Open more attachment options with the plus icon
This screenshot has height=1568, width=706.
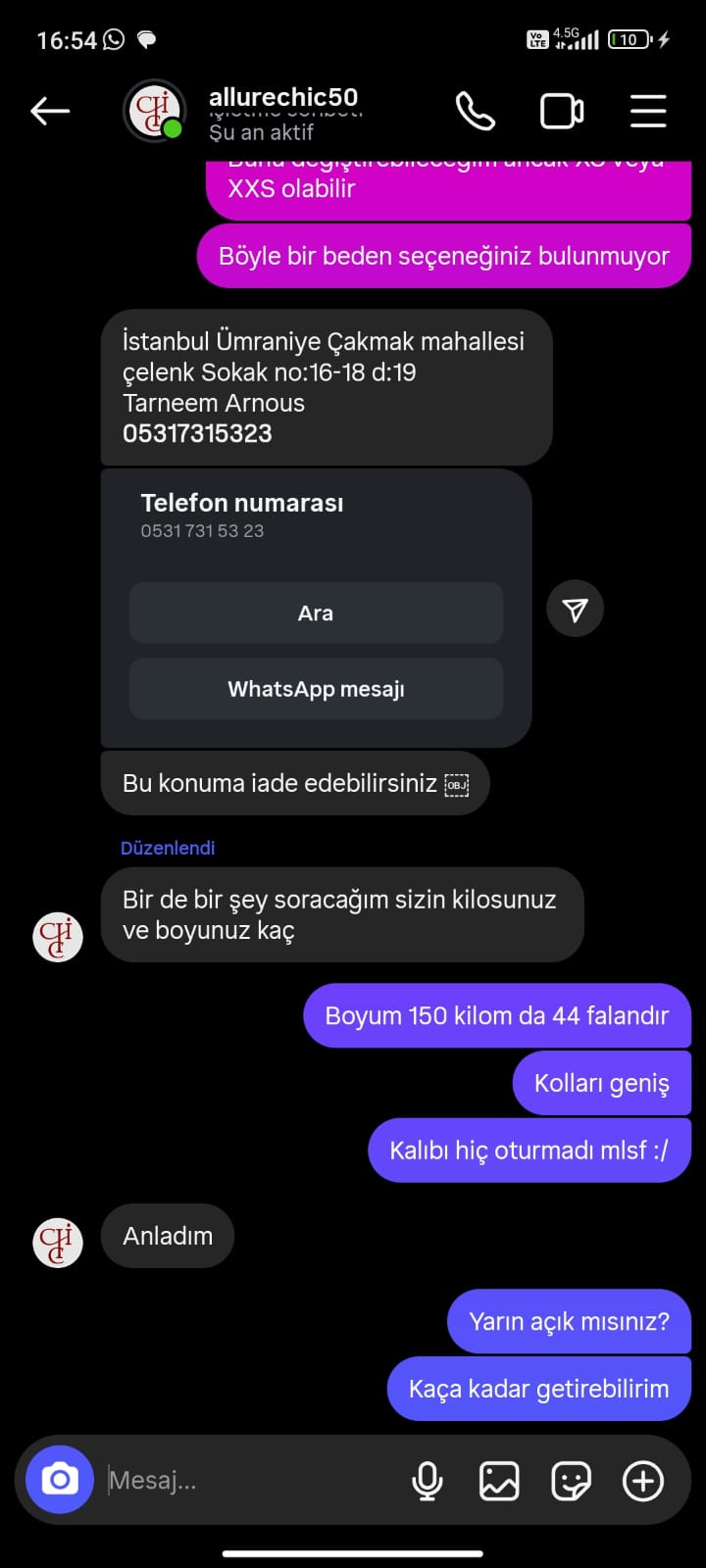click(x=643, y=1481)
